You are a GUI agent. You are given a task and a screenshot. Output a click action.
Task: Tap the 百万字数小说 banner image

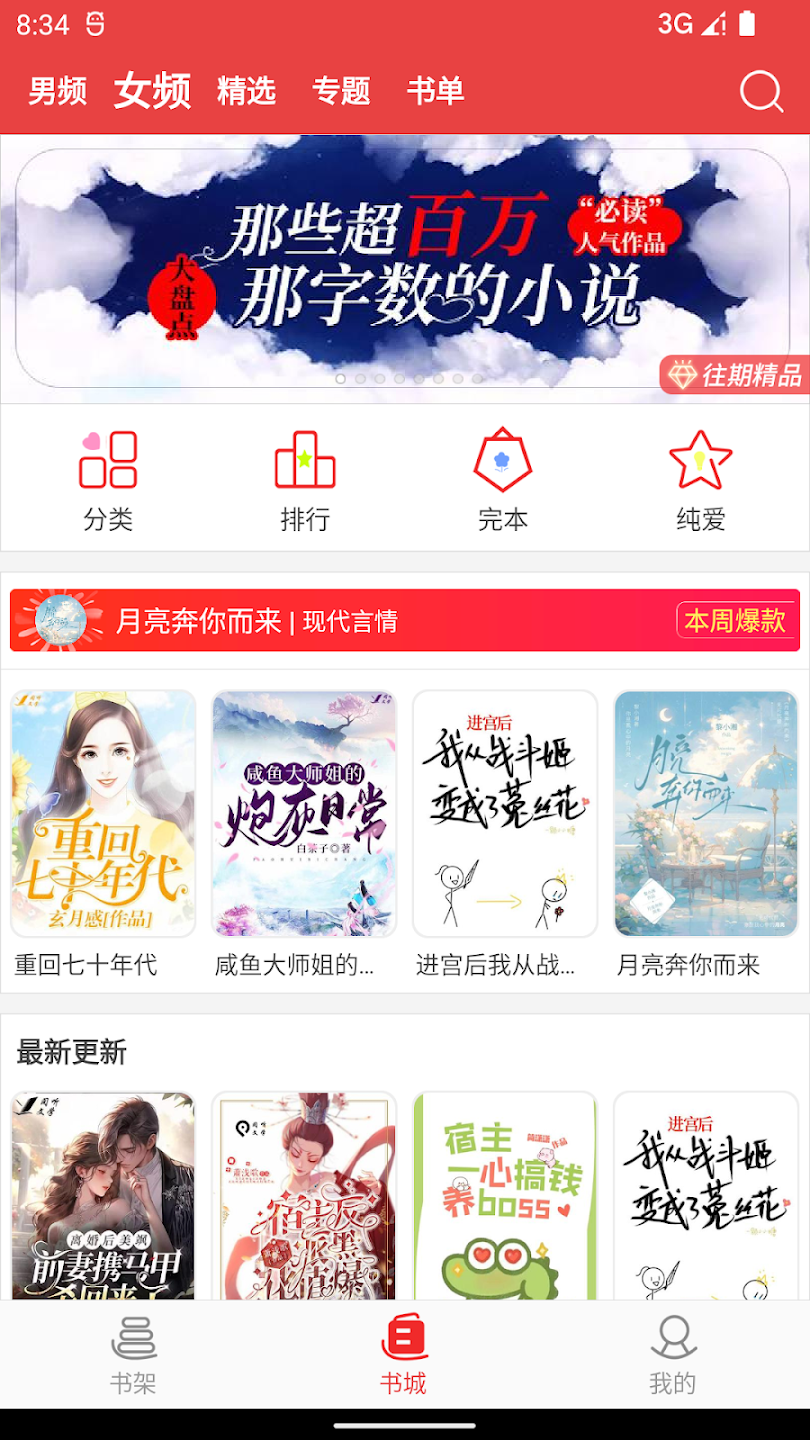(x=405, y=258)
